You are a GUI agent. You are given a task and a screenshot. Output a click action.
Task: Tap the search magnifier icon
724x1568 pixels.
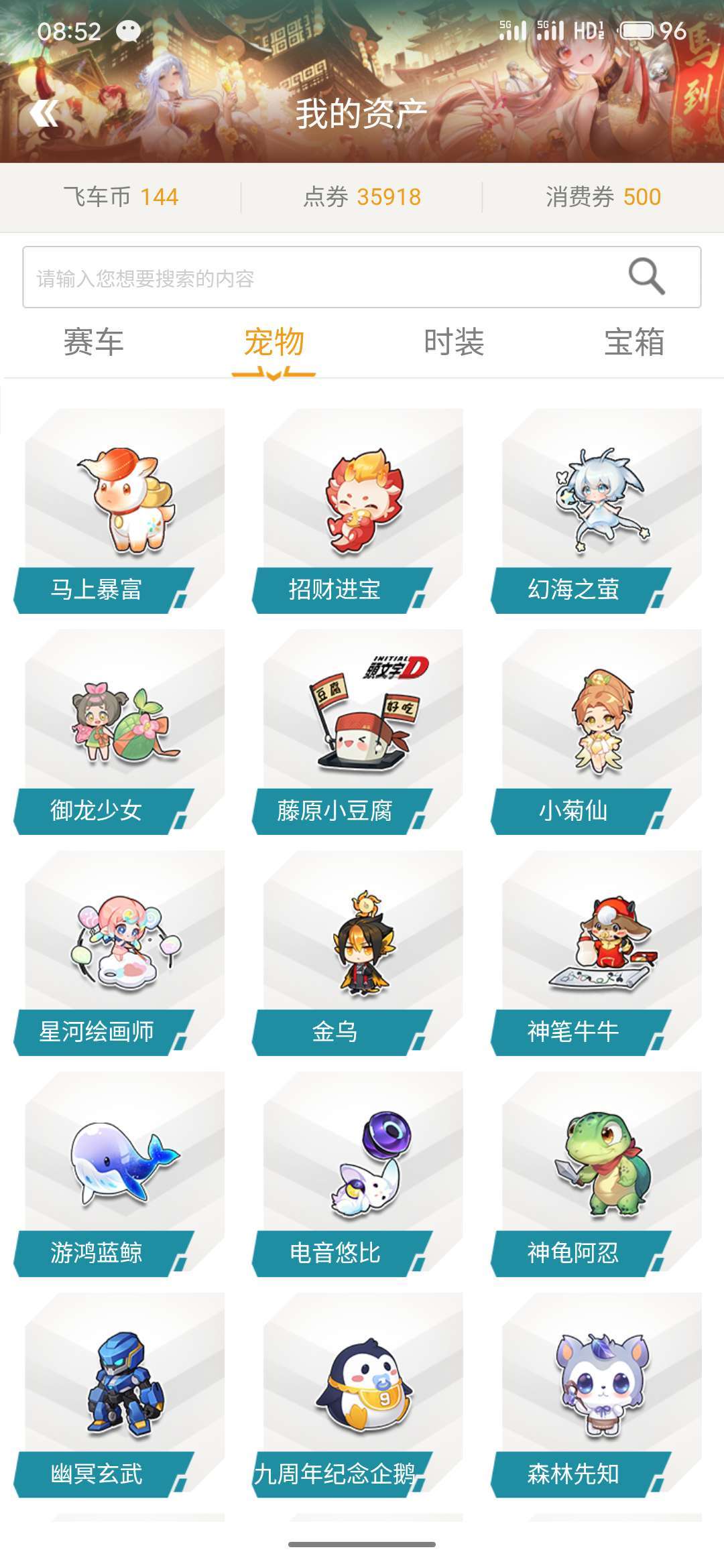[645, 274]
